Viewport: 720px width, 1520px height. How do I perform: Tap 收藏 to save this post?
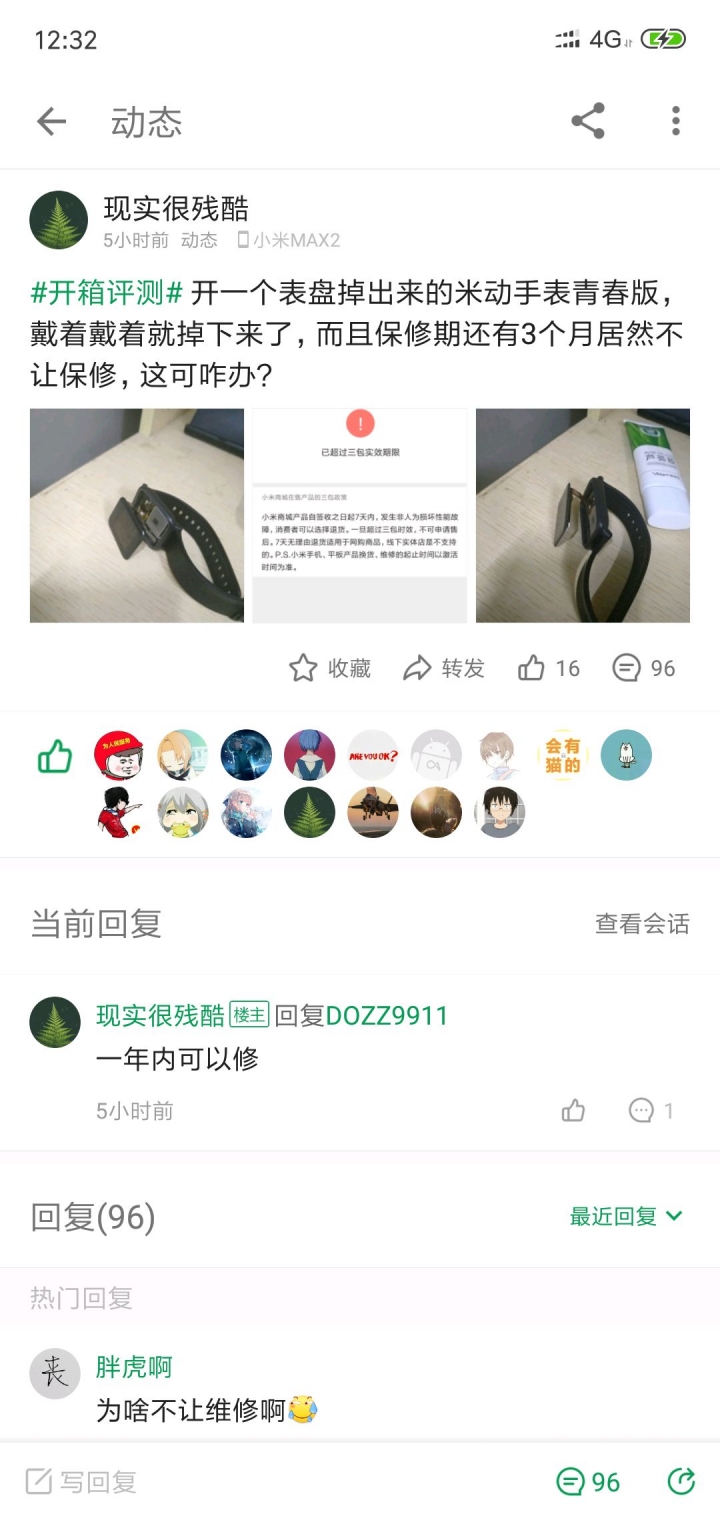click(330, 668)
